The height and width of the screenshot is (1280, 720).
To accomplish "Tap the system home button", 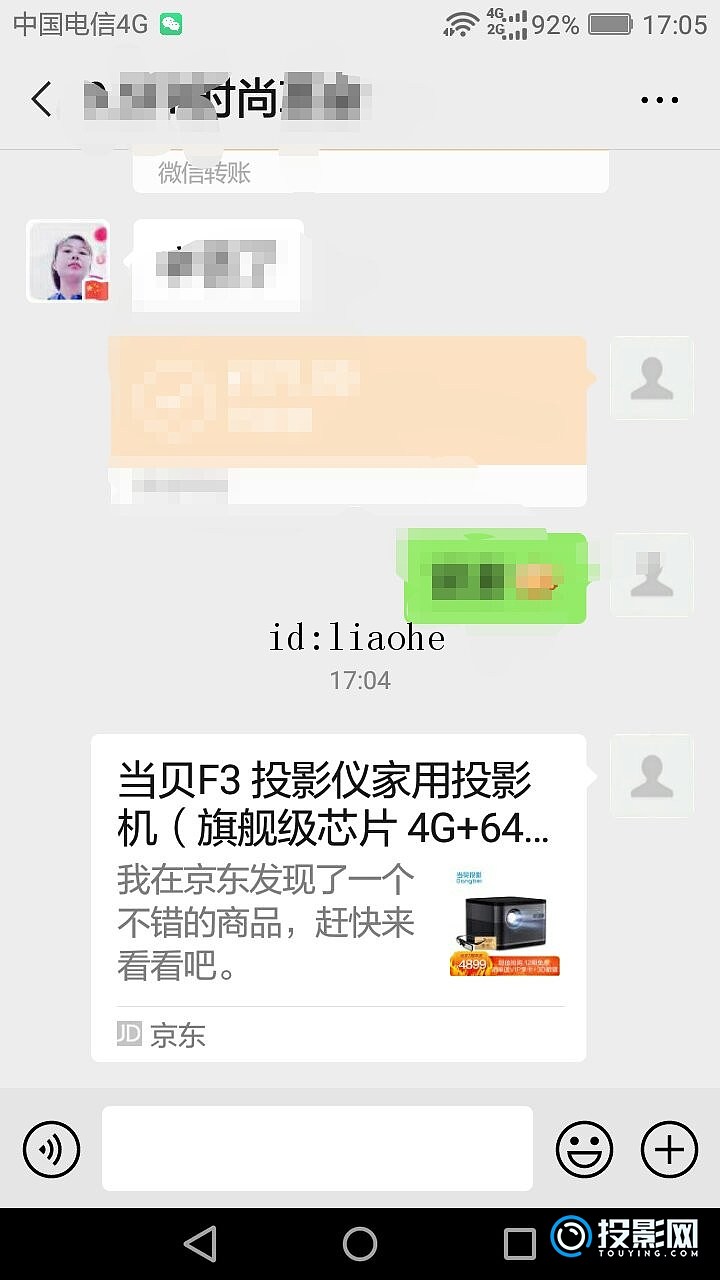I will click(x=360, y=1244).
